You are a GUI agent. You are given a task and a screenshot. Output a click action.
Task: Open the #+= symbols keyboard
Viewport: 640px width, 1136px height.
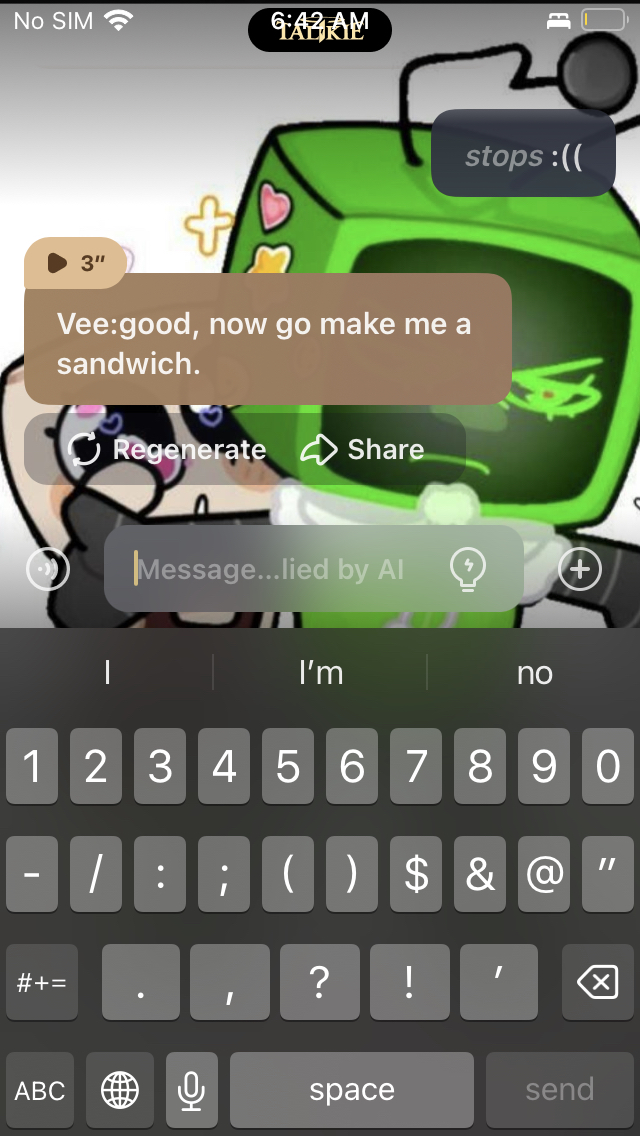coord(42,983)
